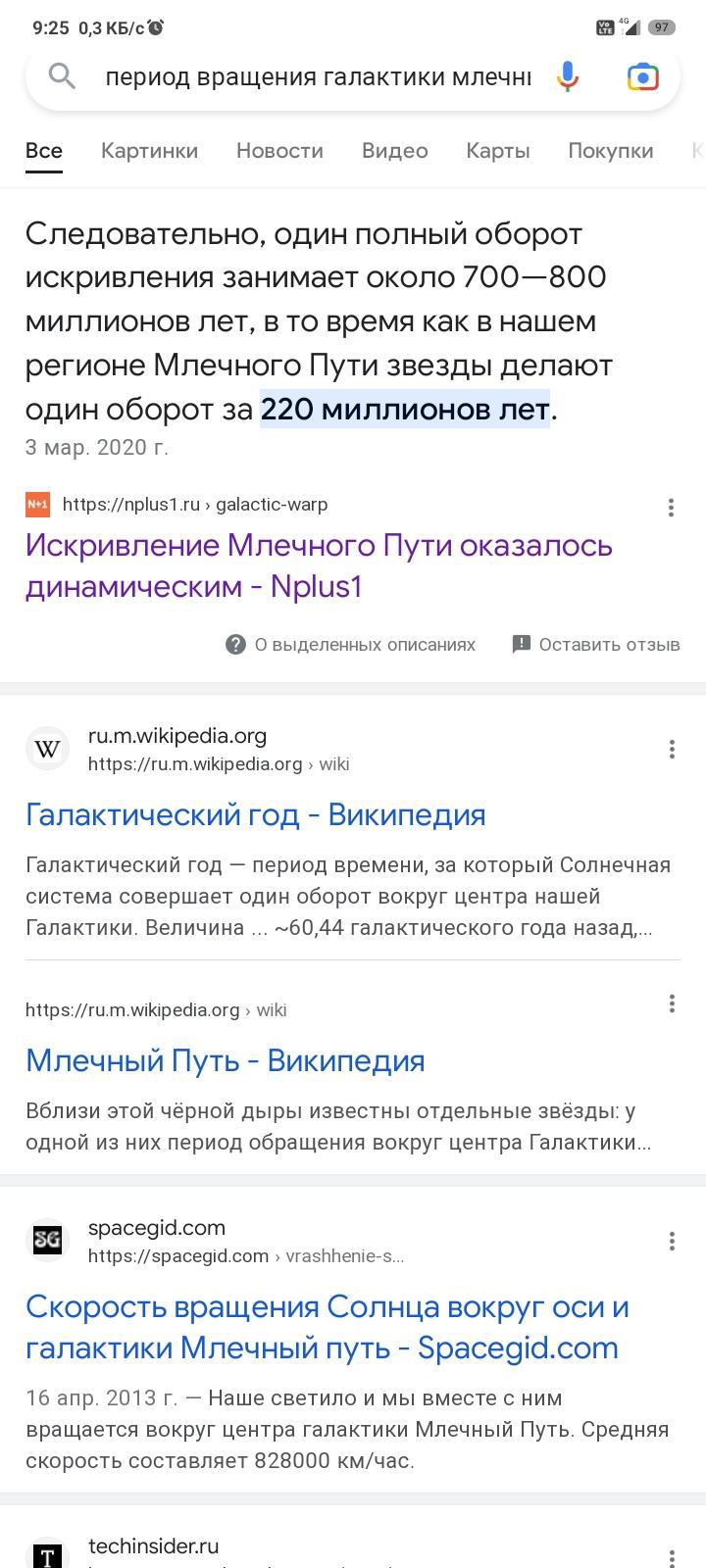Viewport: 706px width, 1568px height.
Task: Open the options menu for the Spacegid result
Action: (x=672, y=1242)
